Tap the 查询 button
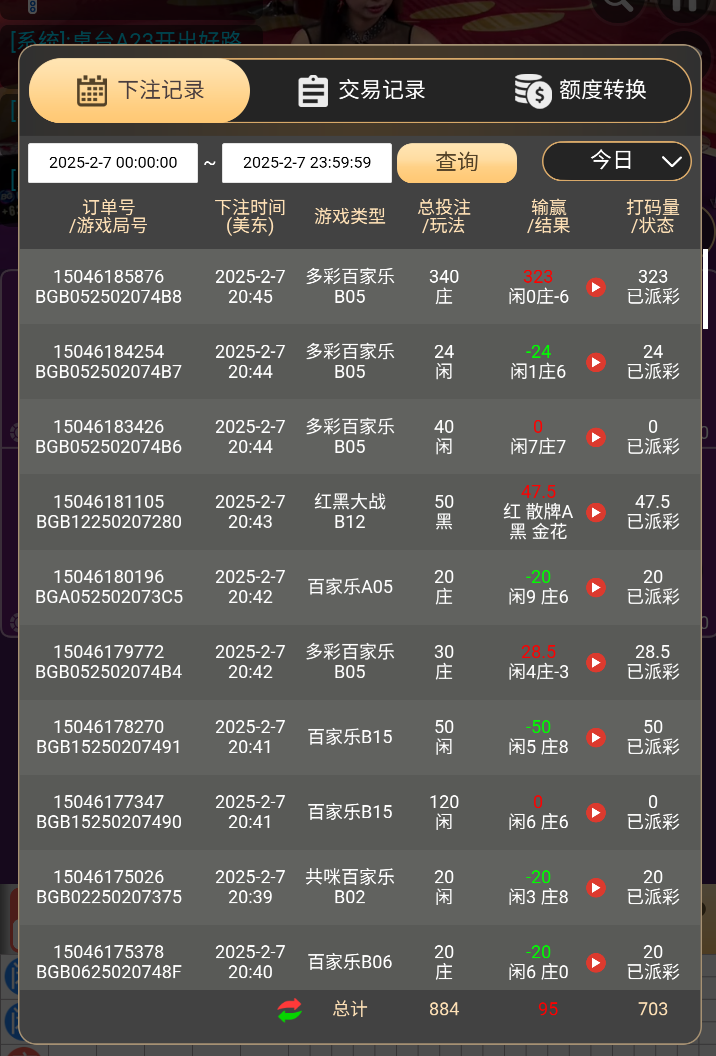This screenshot has height=1056, width=716. coord(457,163)
